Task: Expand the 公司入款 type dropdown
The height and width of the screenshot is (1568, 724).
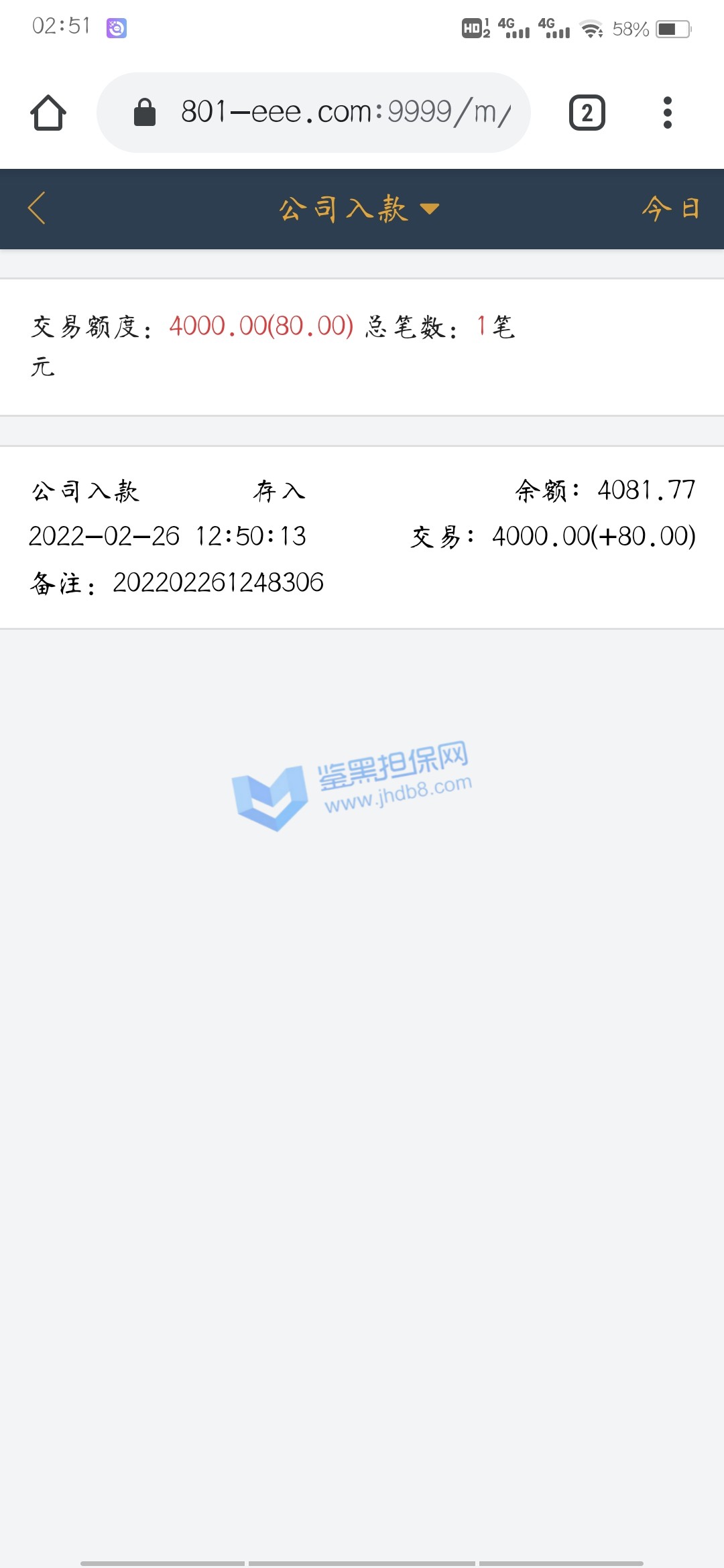Action: 359,209
